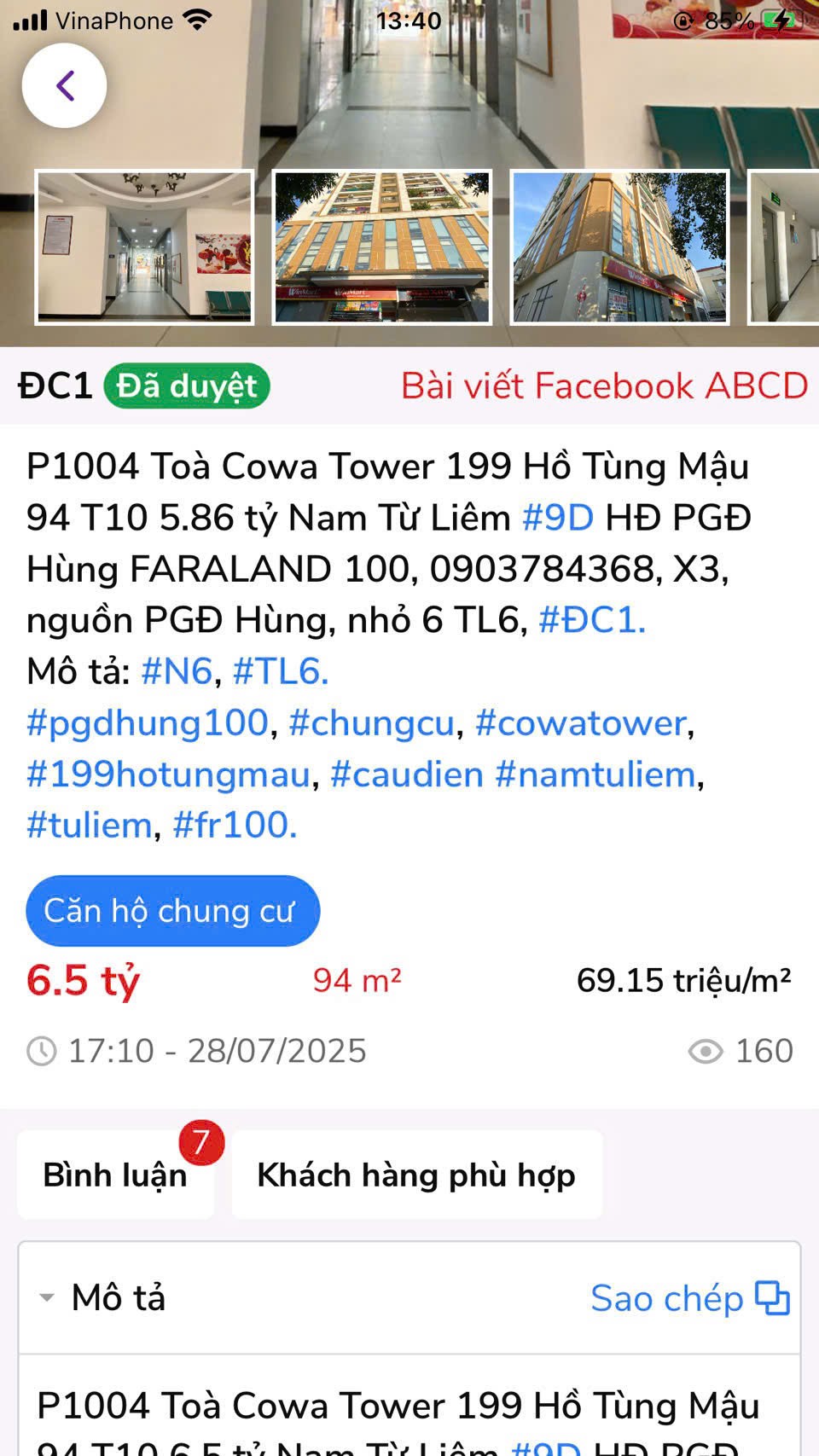Open the hallway lobby photo thumbnail
This screenshot has width=819, height=1456.
(144, 247)
